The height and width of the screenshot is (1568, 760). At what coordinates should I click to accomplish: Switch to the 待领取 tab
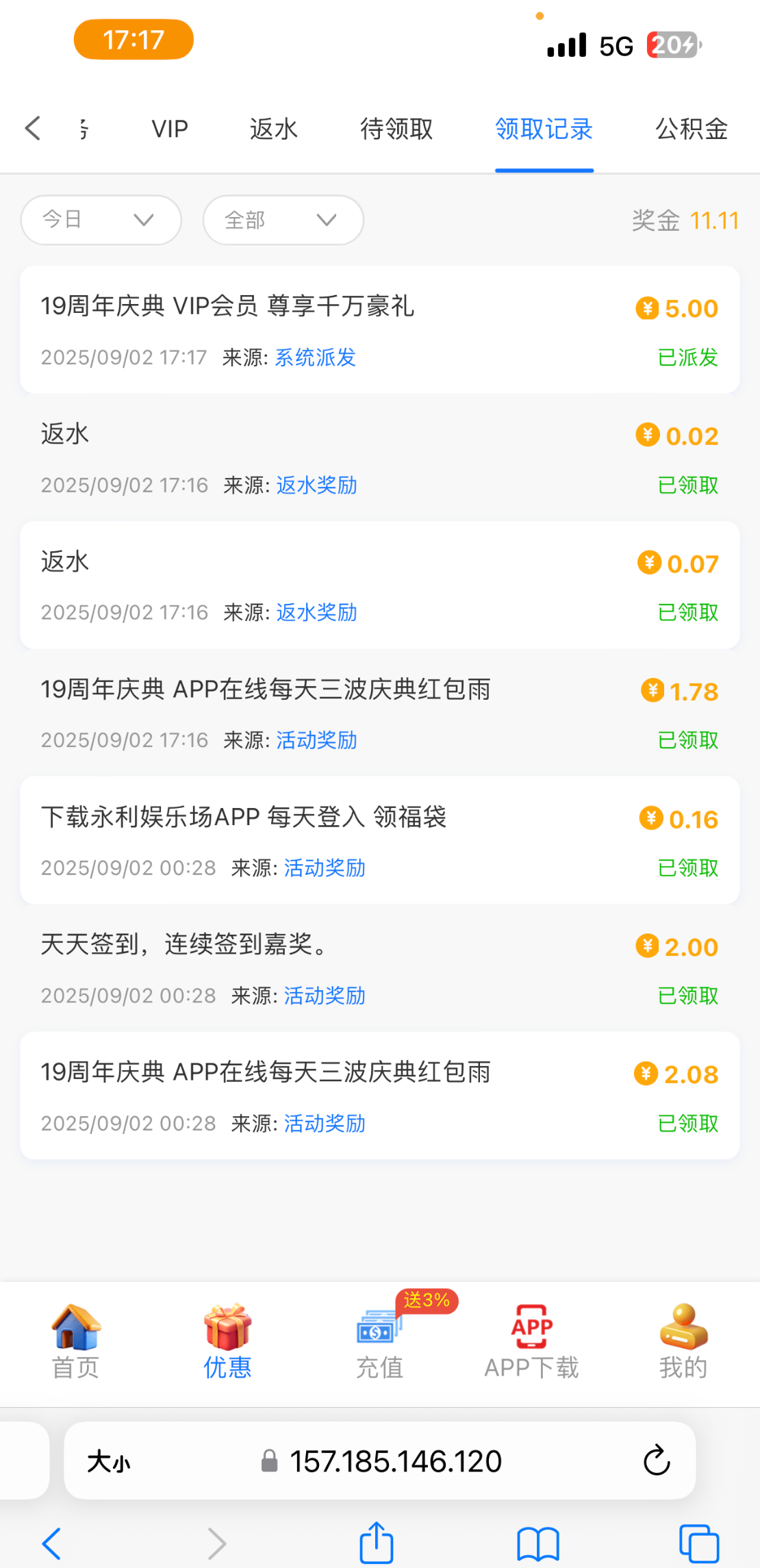point(396,129)
